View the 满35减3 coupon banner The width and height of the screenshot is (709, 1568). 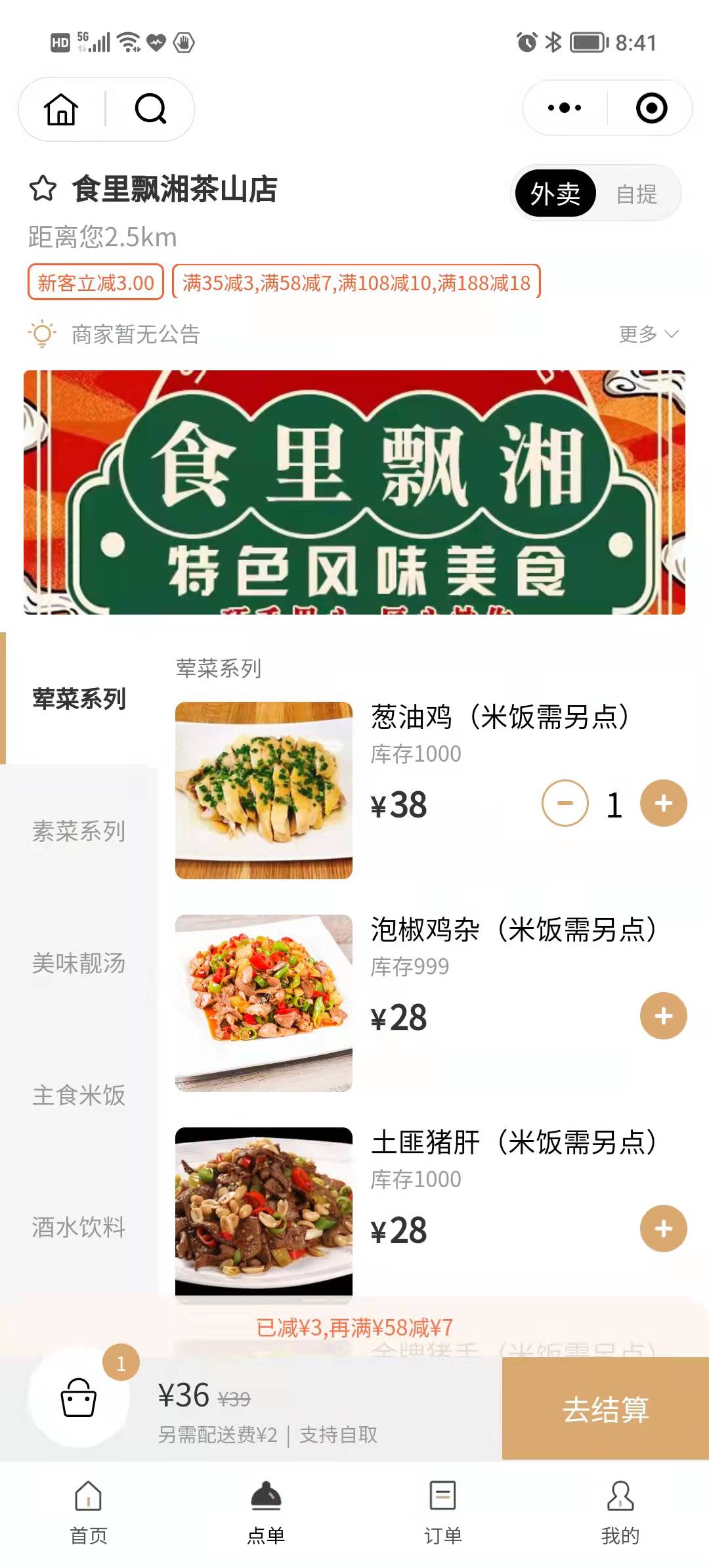[354, 284]
